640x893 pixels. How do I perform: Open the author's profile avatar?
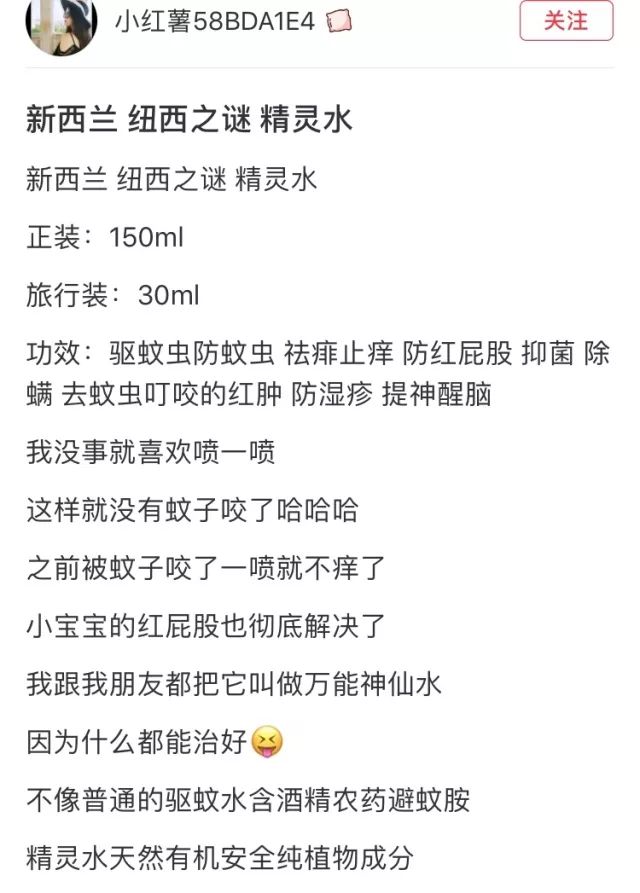61,22
